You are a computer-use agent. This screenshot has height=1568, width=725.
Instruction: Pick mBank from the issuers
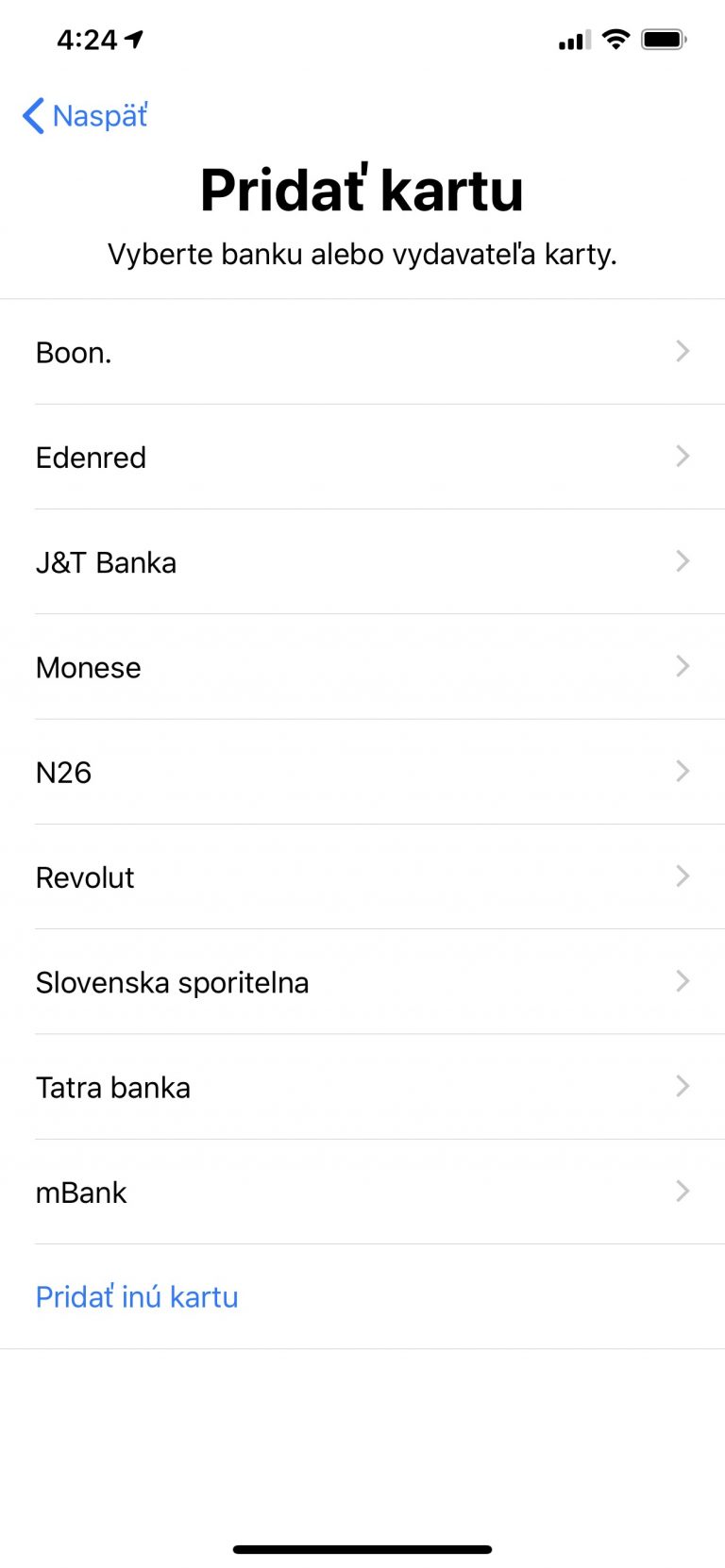click(x=362, y=1193)
